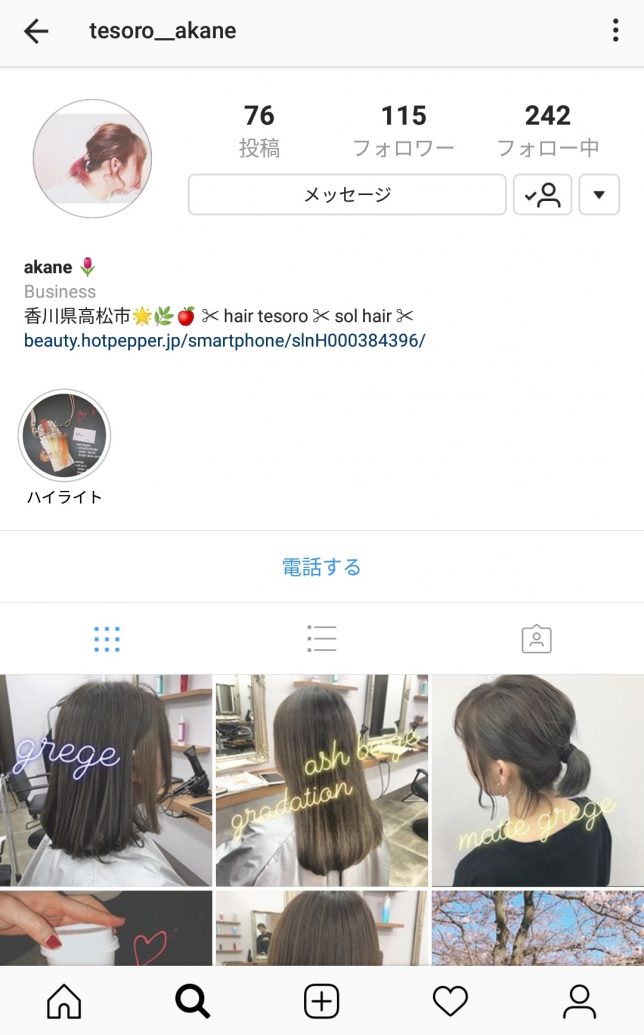The image size is (644, 1035).
Task: Open the activity heart tab
Action: coord(450,1000)
